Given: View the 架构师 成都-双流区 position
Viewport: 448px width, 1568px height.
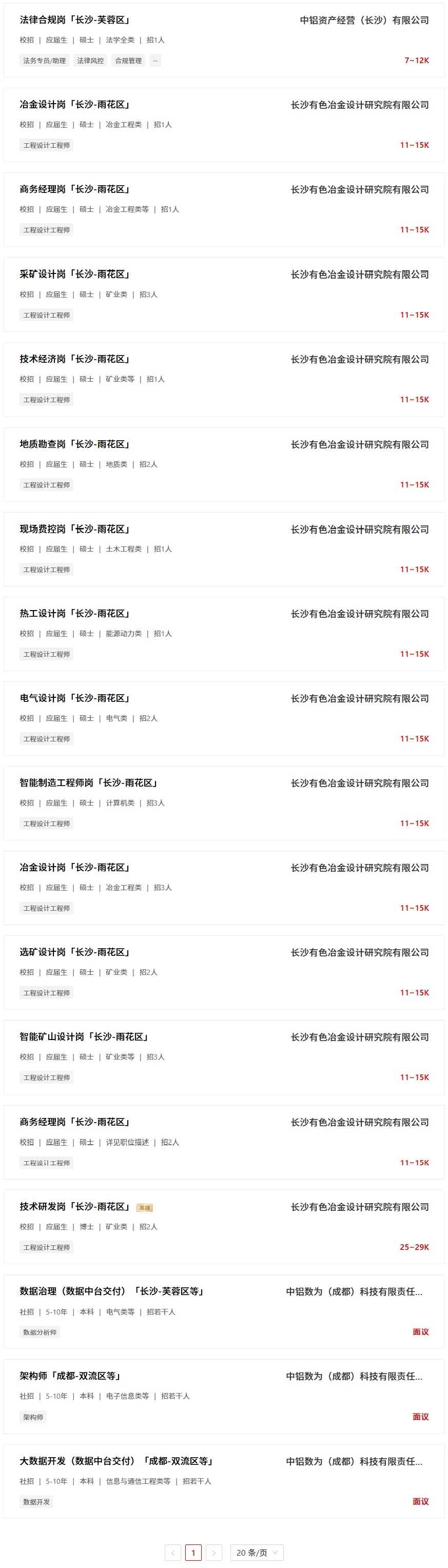Looking at the screenshot, I should click(224, 1396).
